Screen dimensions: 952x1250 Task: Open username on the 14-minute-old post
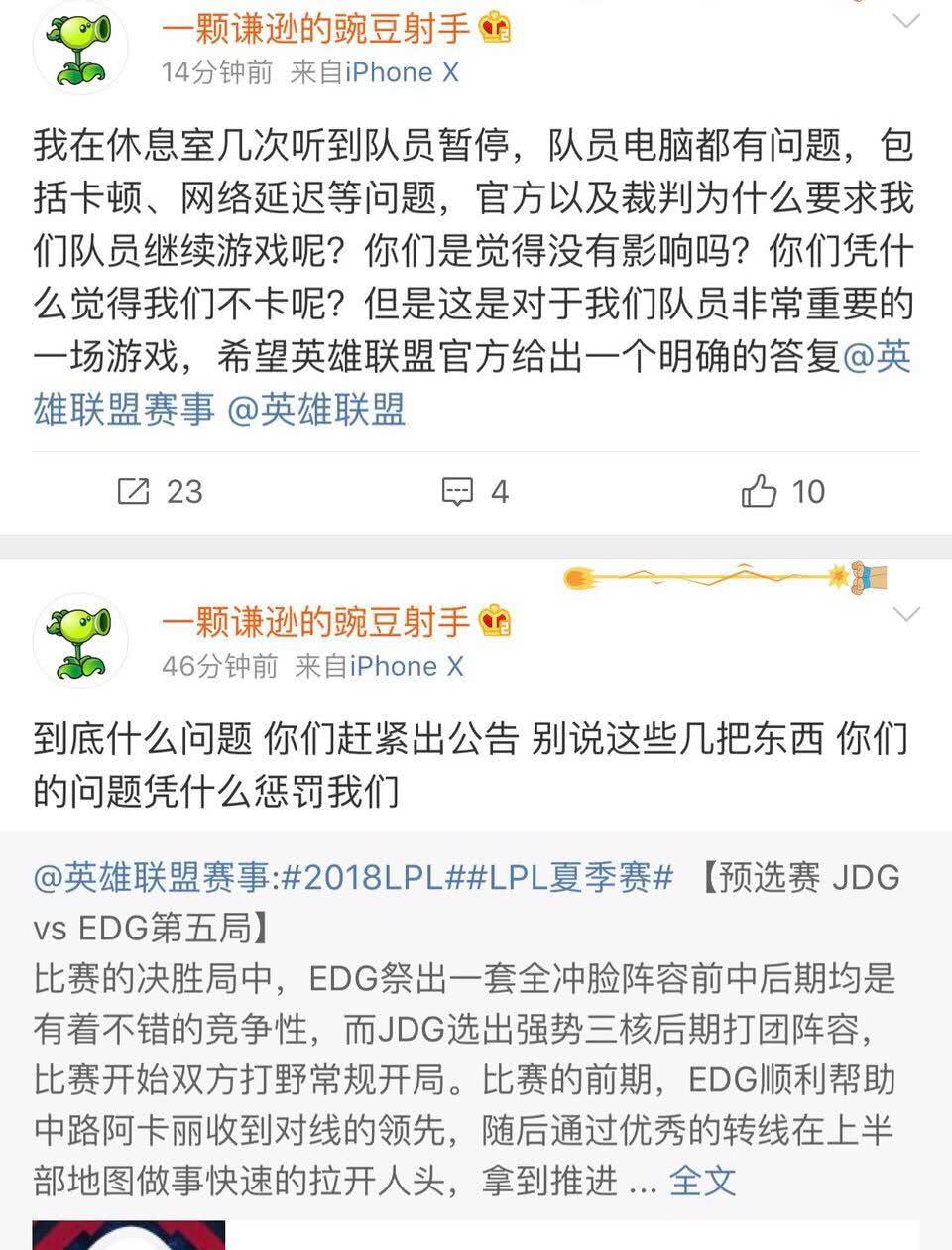tap(315, 28)
